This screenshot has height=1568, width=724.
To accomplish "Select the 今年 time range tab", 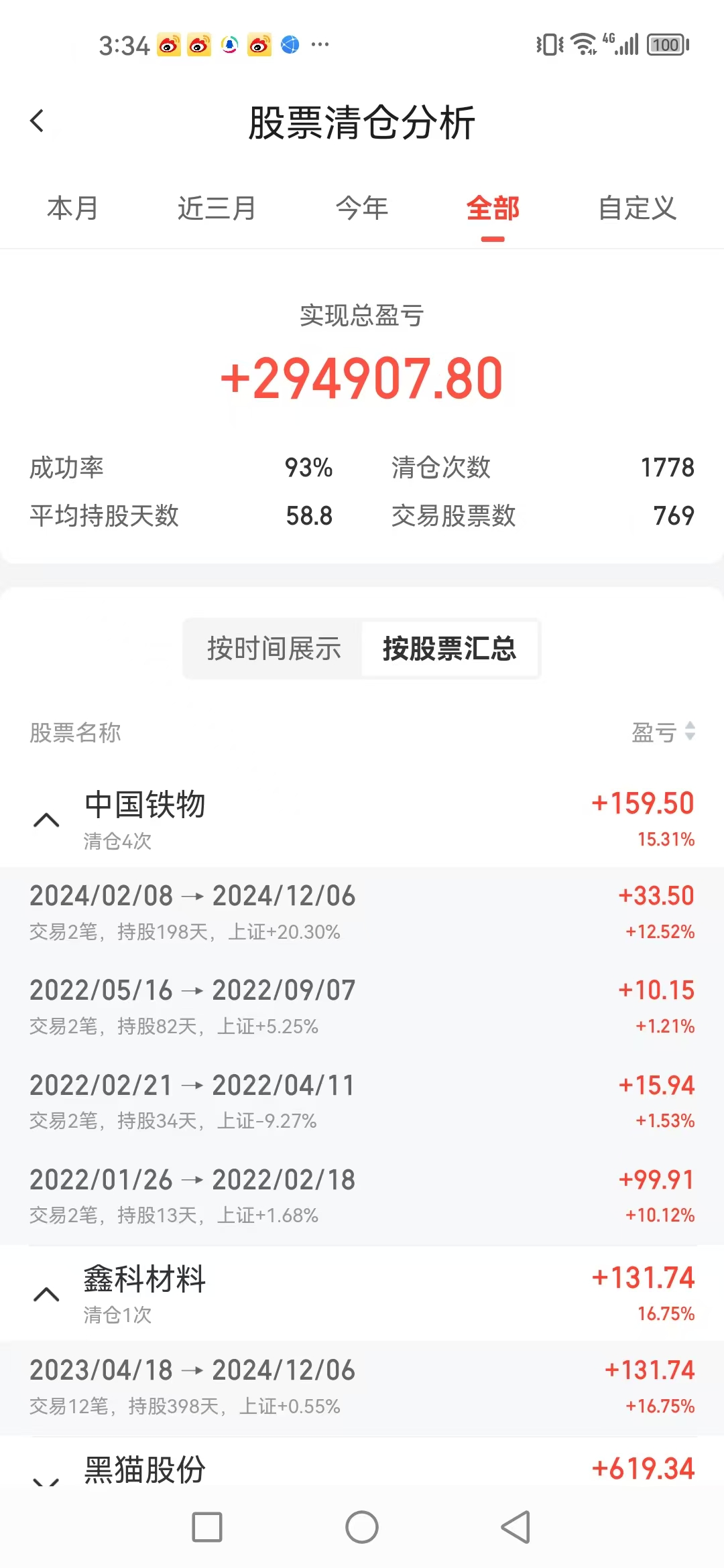I will pyautogui.click(x=362, y=208).
